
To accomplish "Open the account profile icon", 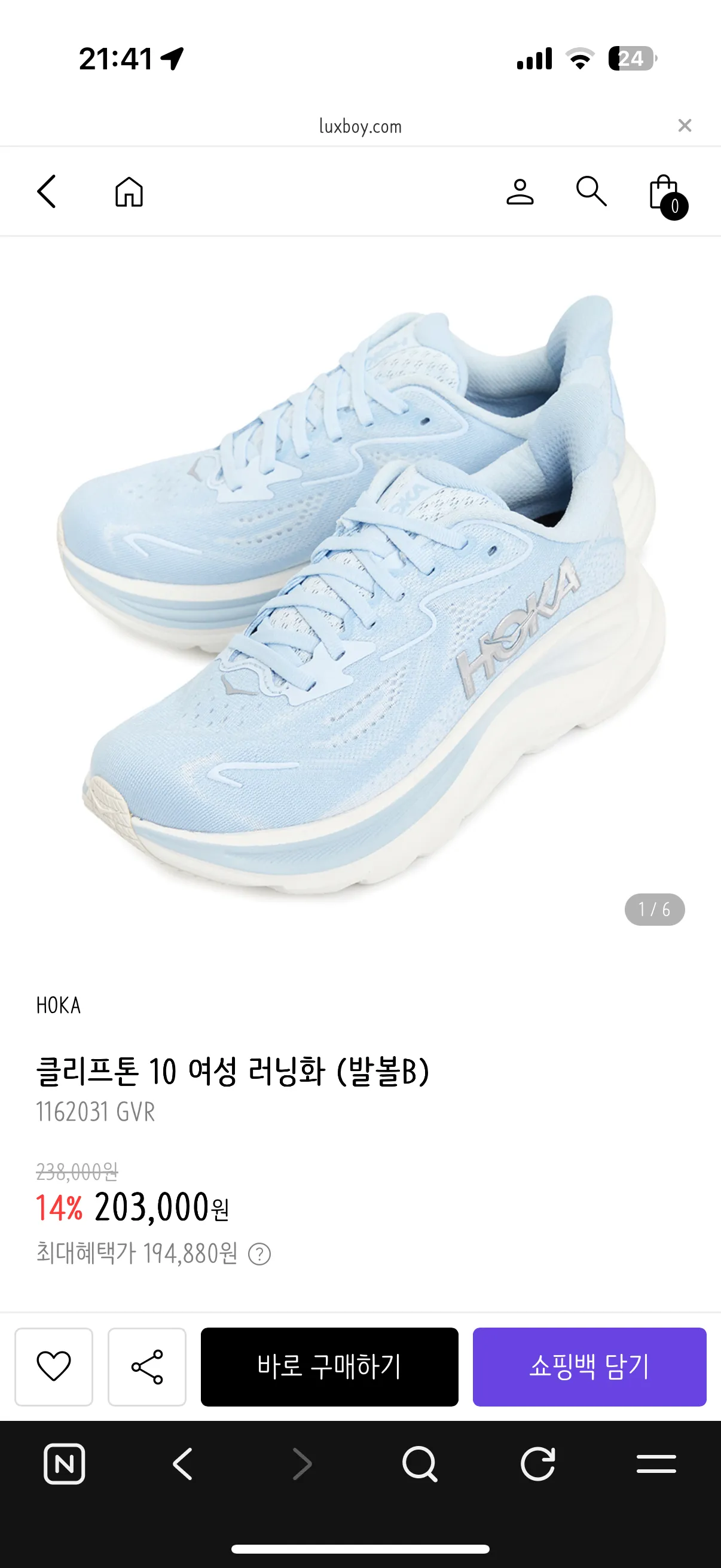I will tap(521, 192).
